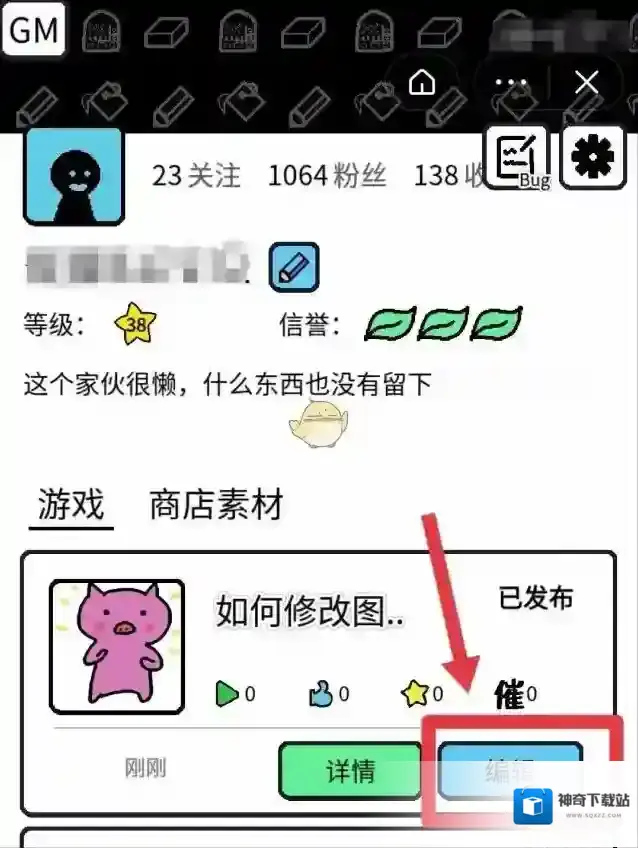Tap the profile avatar
The image size is (638, 848).
click(x=72, y=176)
